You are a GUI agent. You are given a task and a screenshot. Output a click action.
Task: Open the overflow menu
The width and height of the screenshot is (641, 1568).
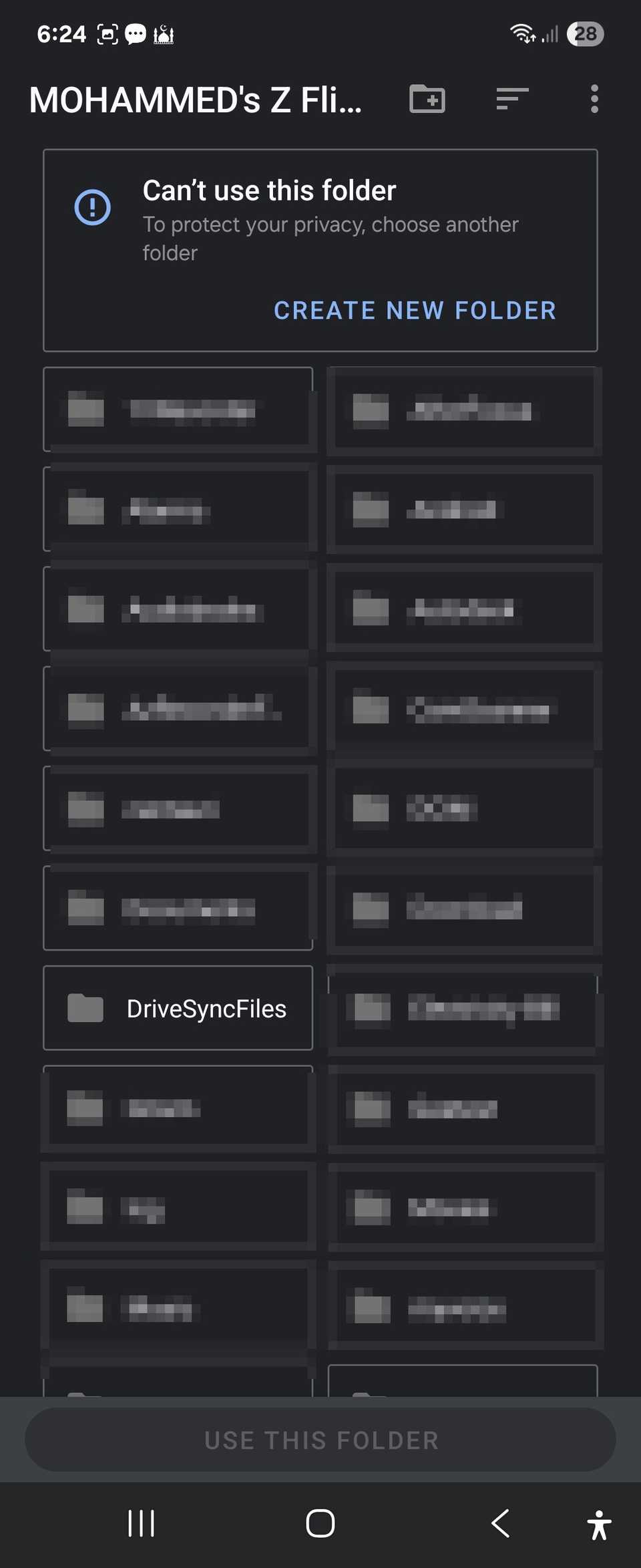(x=594, y=99)
